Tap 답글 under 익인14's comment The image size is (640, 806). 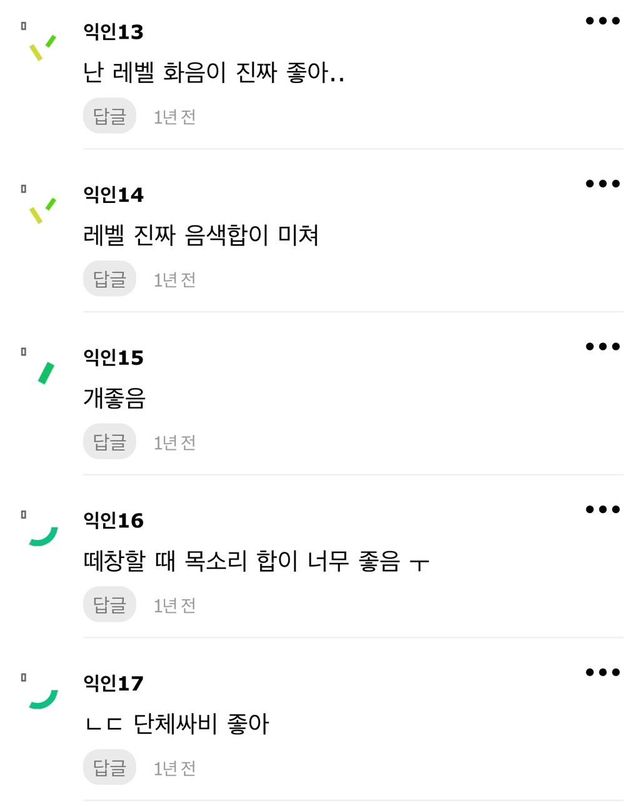coord(109,279)
